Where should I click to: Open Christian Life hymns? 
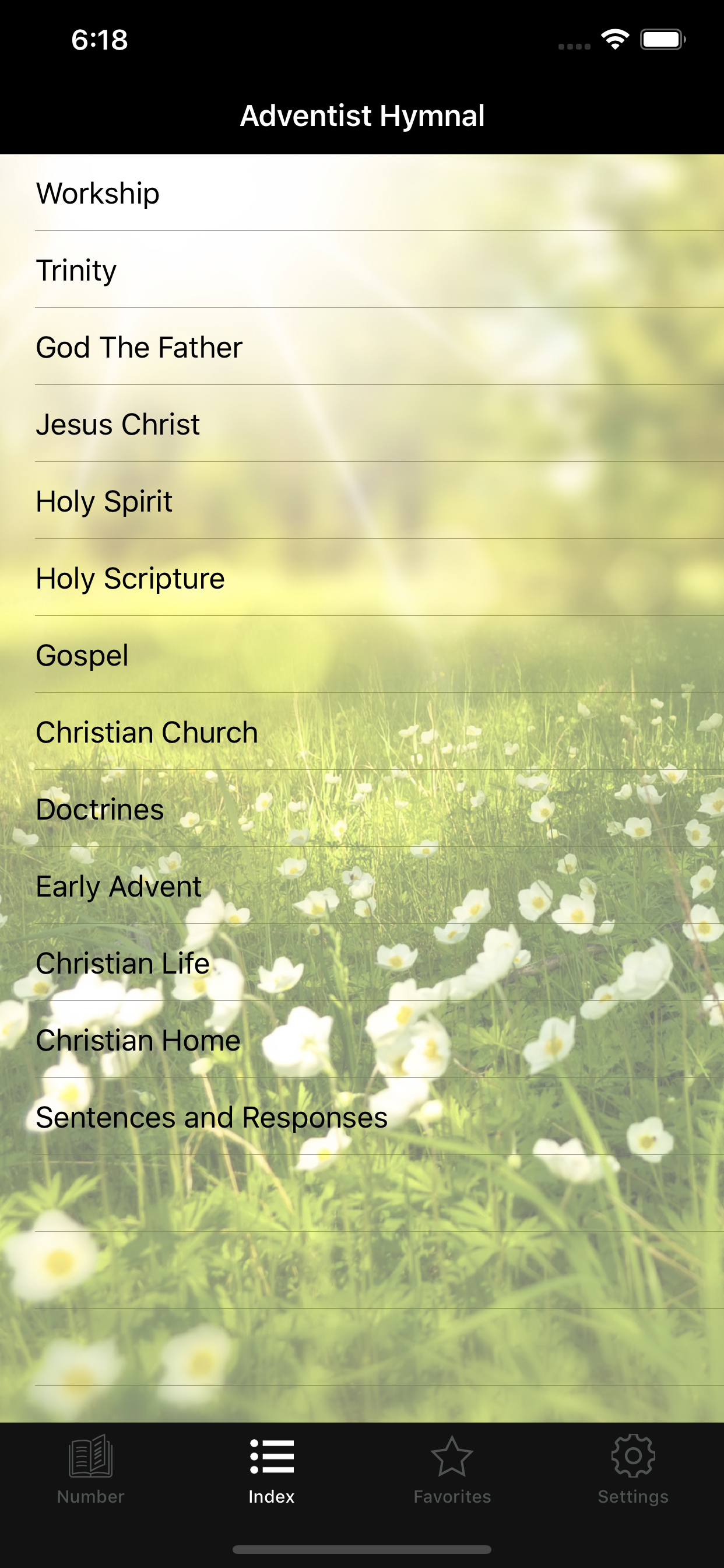(x=362, y=963)
